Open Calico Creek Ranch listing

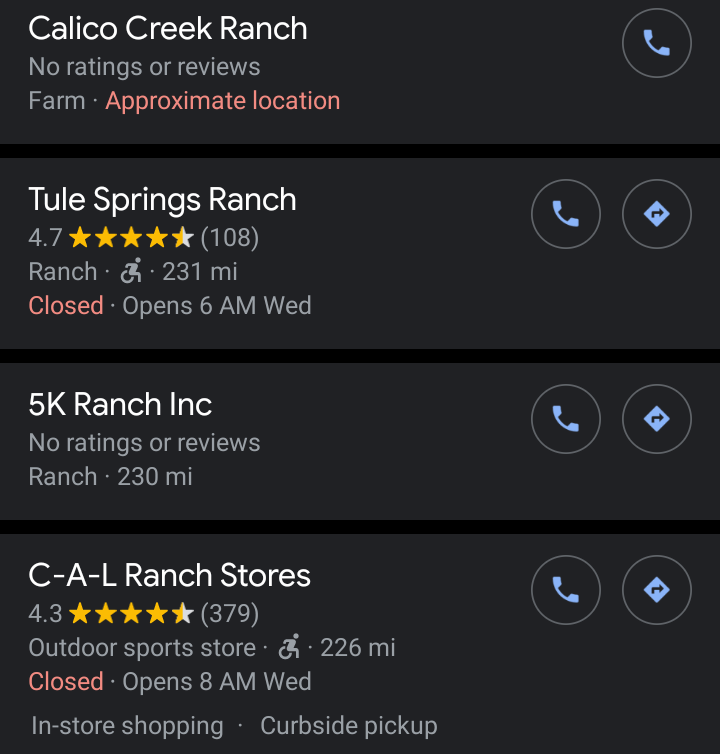[x=168, y=28]
